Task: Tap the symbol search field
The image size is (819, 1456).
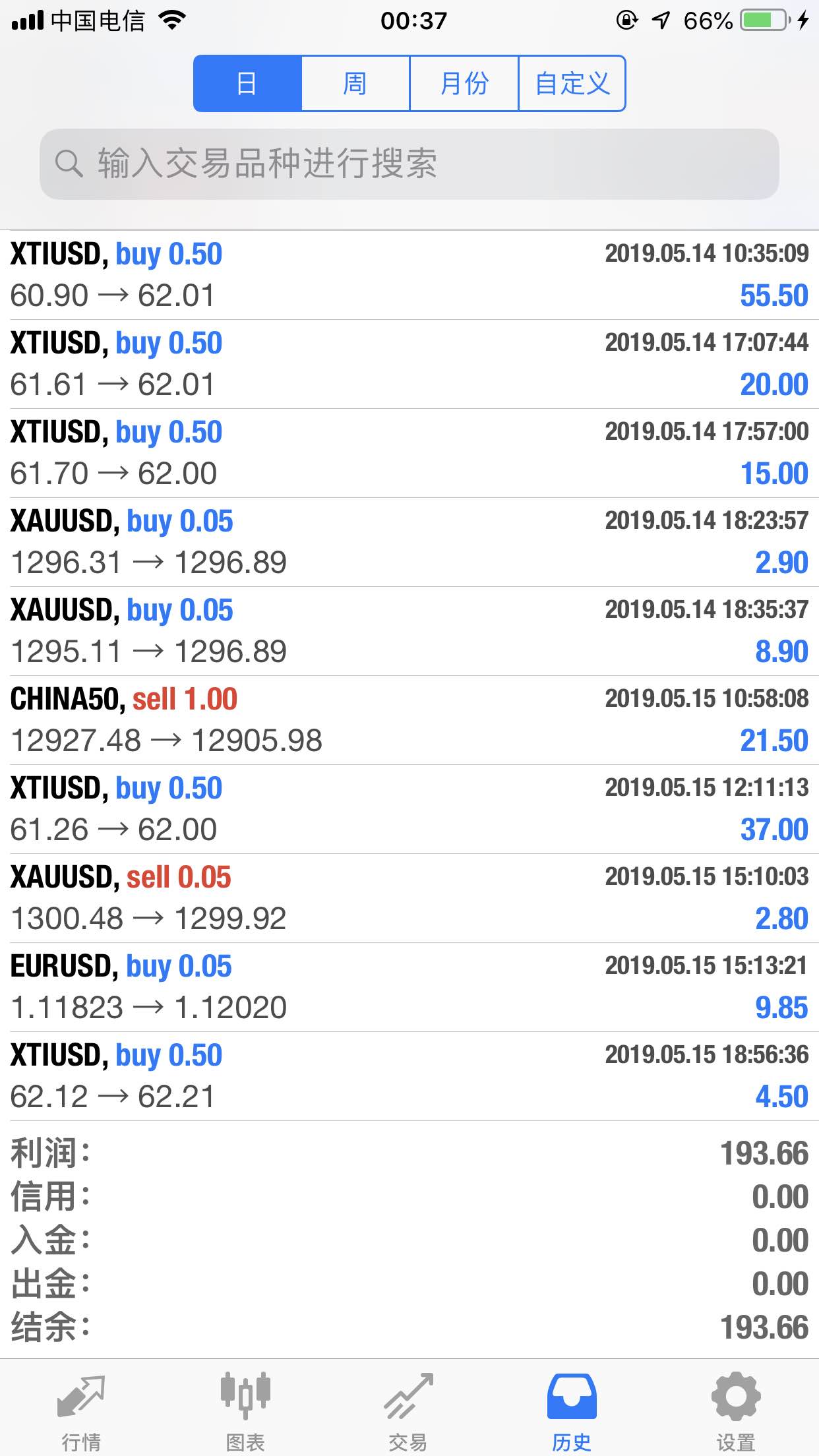Action: 409,164
